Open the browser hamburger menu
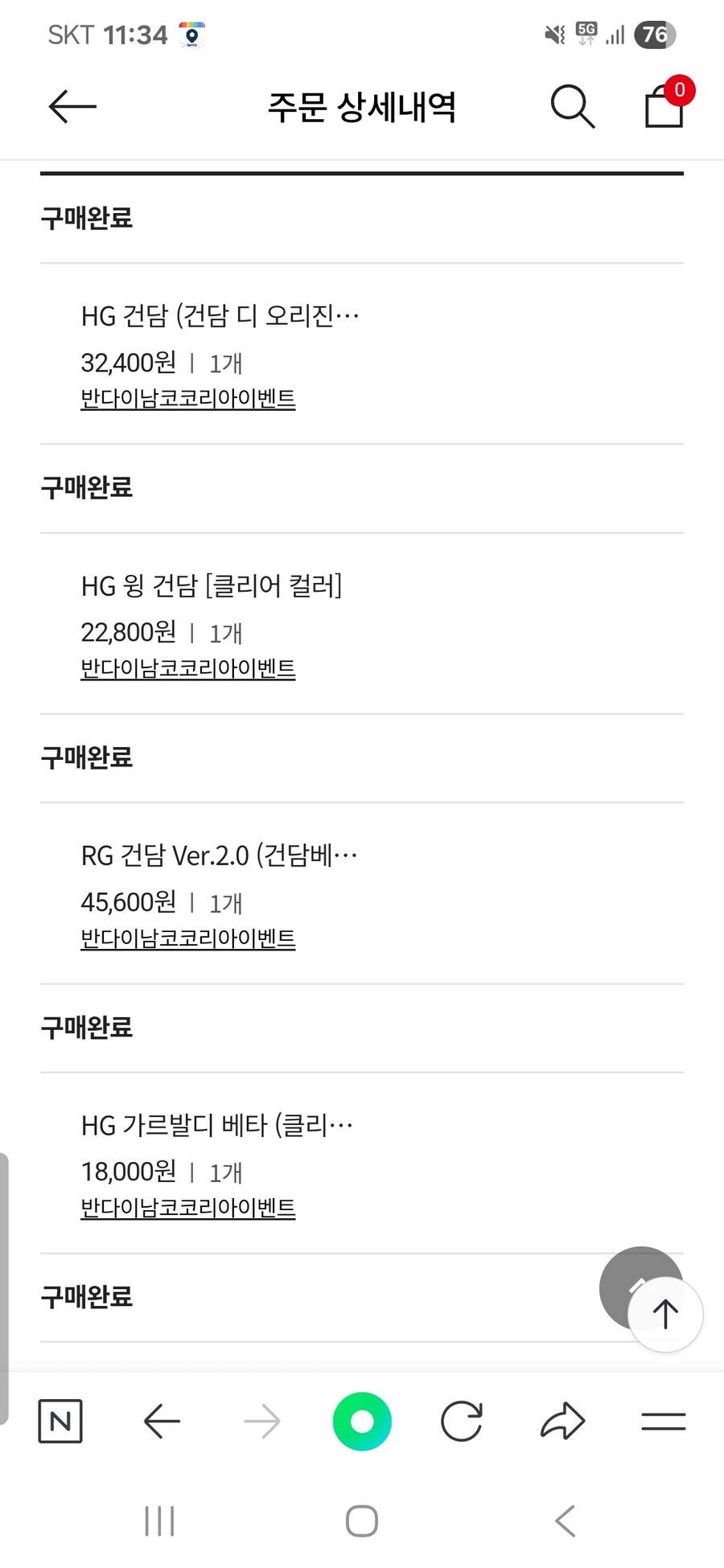Image resolution: width=724 pixels, height=1568 pixels. coord(663,1422)
